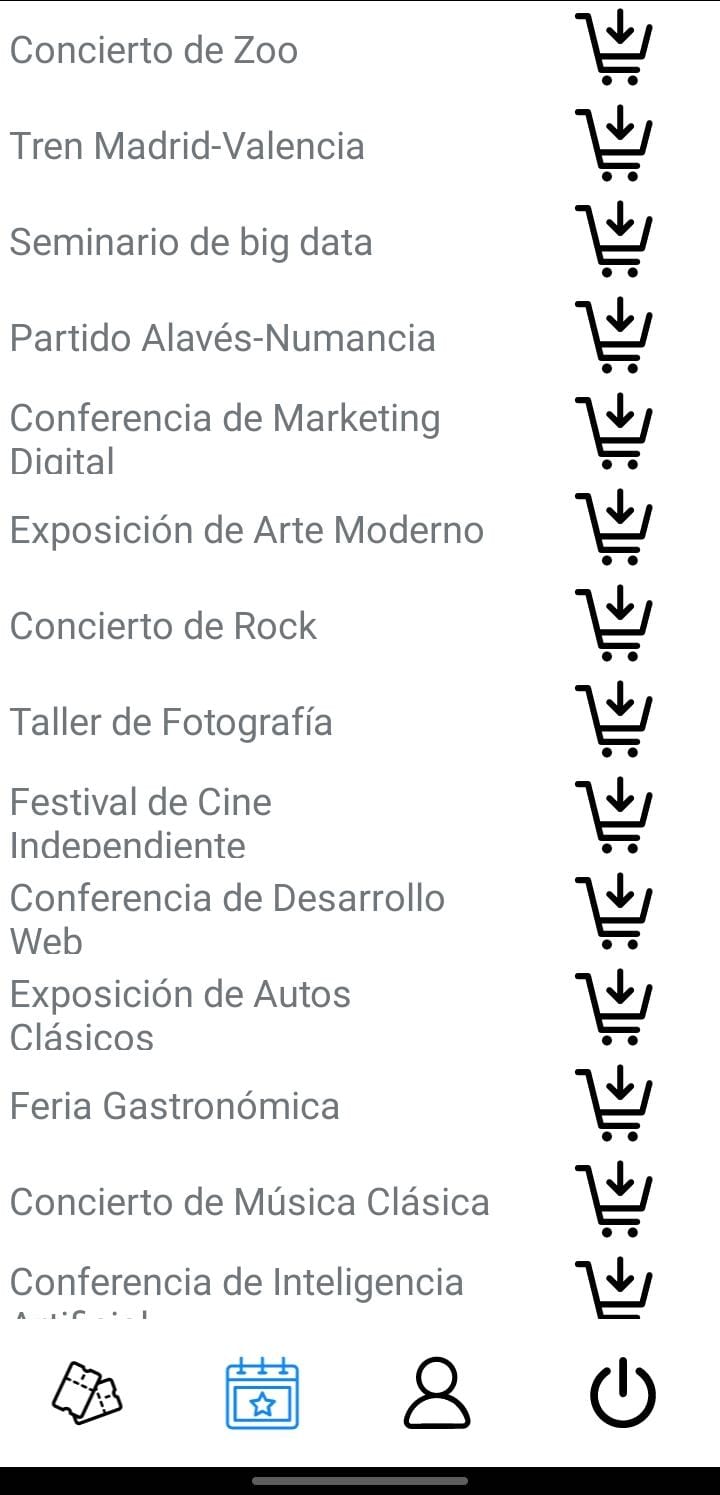Add Tren Madrid-Valencia to cart
The width and height of the screenshot is (720, 1495).
click(614, 143)
